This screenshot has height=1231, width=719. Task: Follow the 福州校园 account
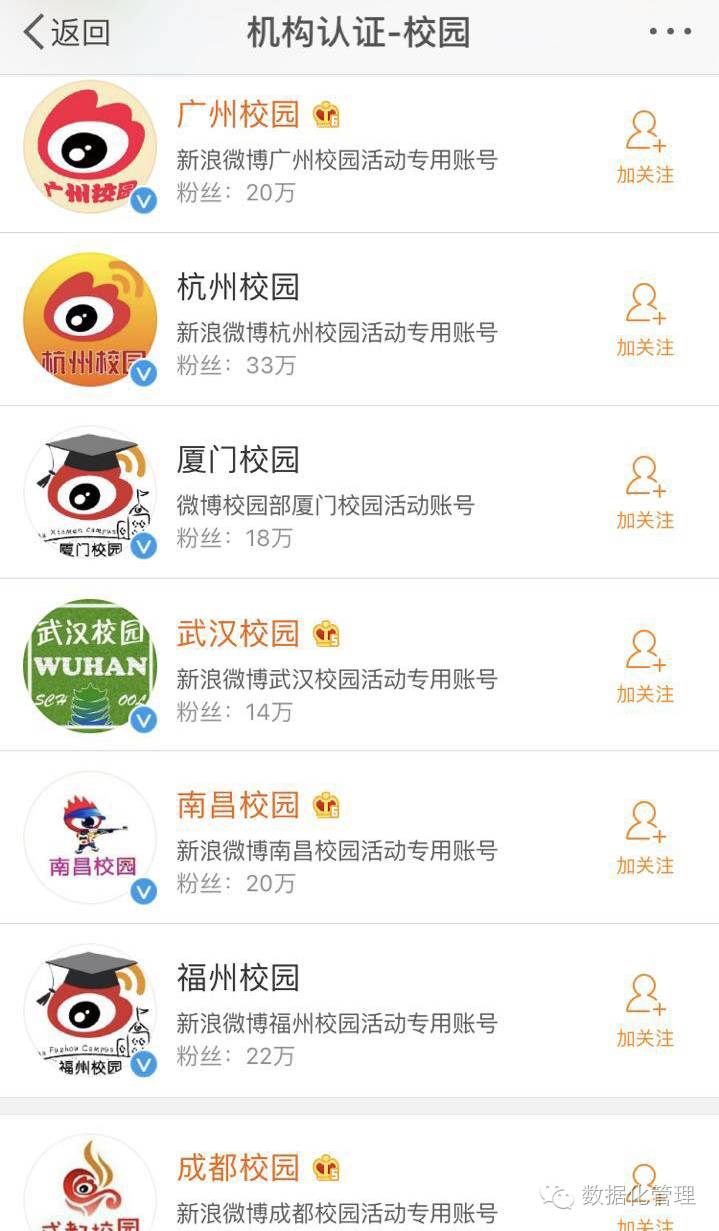tap(645, 1012)
